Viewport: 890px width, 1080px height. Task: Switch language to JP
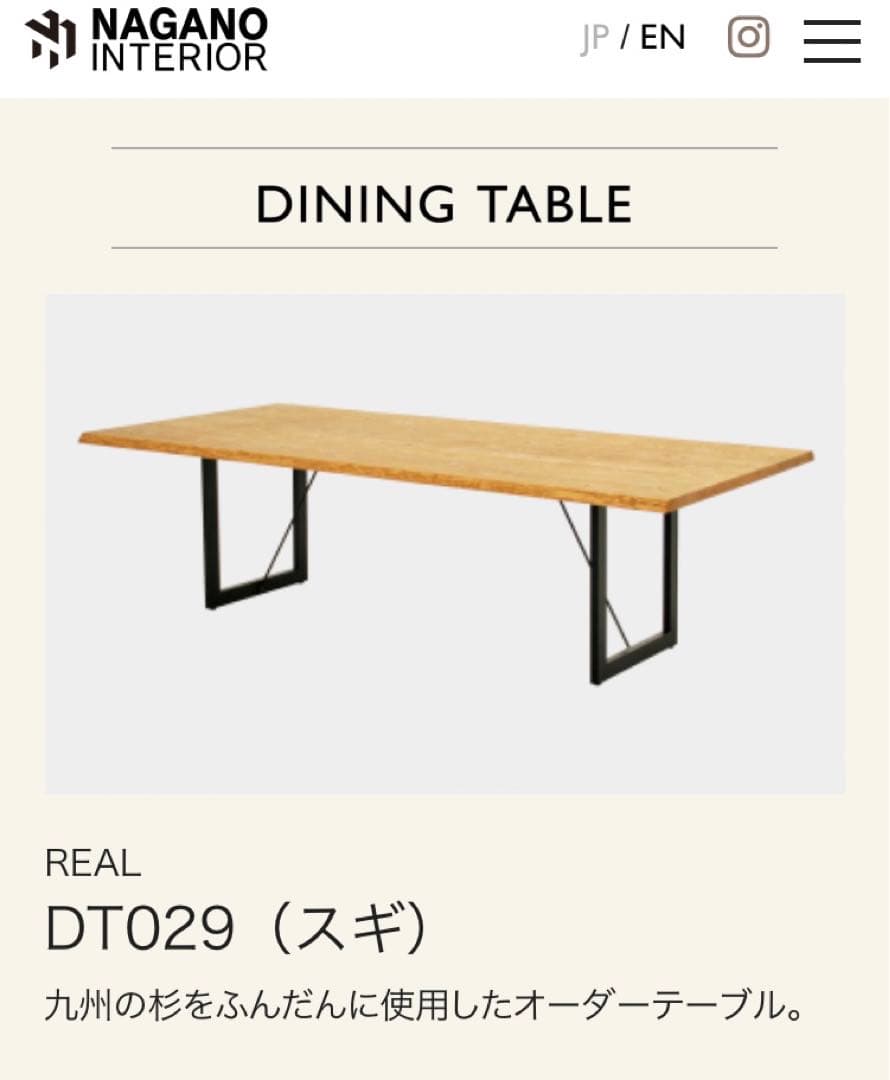pyautogui.click(x=594, y=38)
